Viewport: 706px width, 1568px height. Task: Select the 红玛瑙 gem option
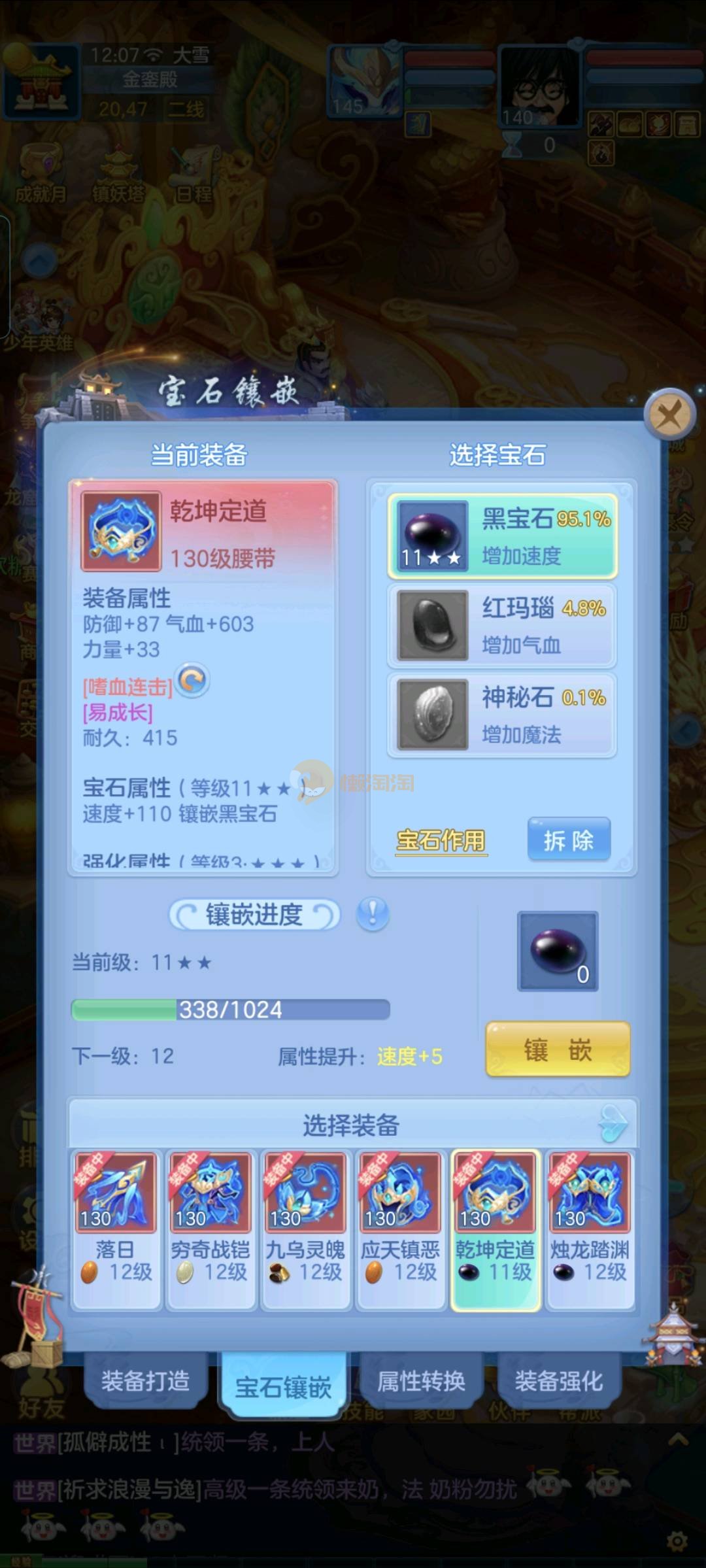click(x=502, y=626)
